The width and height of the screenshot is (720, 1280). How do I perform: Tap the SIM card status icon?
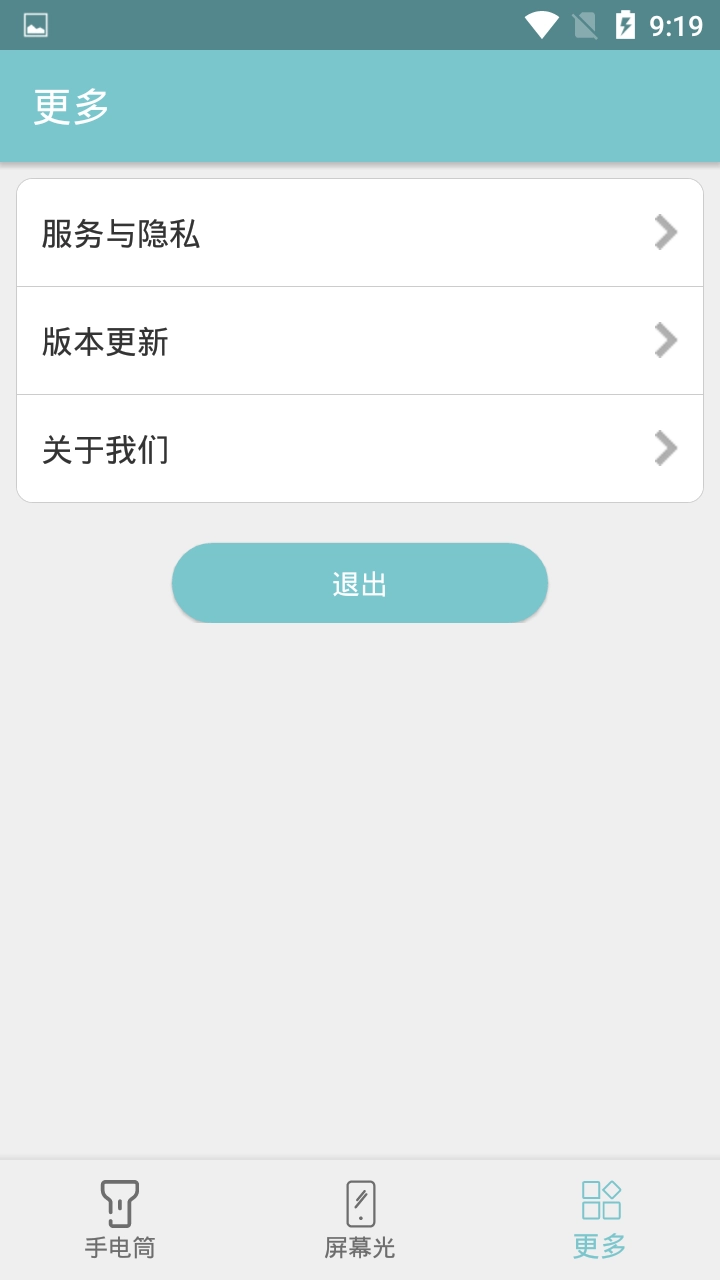click(x=587, y=25)
